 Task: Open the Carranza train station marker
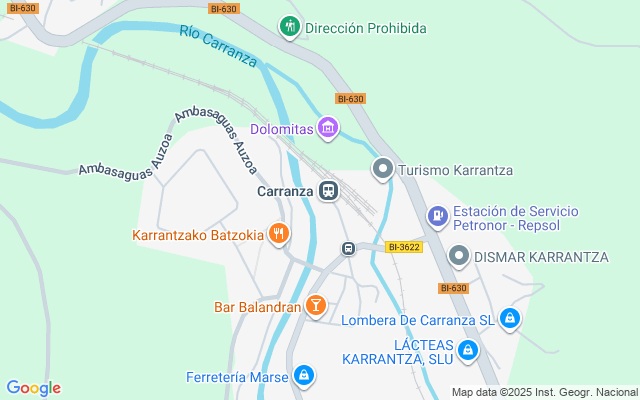pos(327,191)
